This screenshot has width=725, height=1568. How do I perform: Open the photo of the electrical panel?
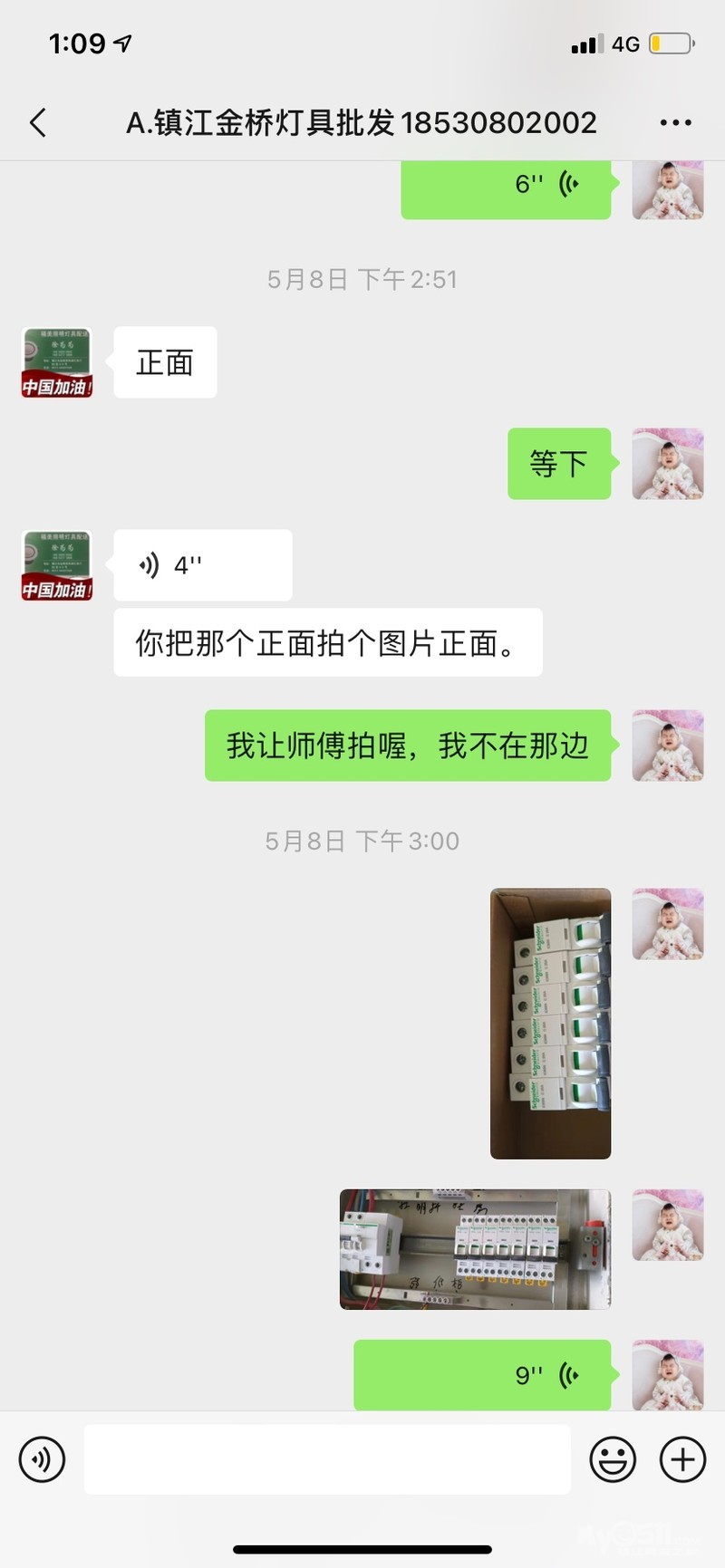pyautogui.click(x=475, y=1249)
